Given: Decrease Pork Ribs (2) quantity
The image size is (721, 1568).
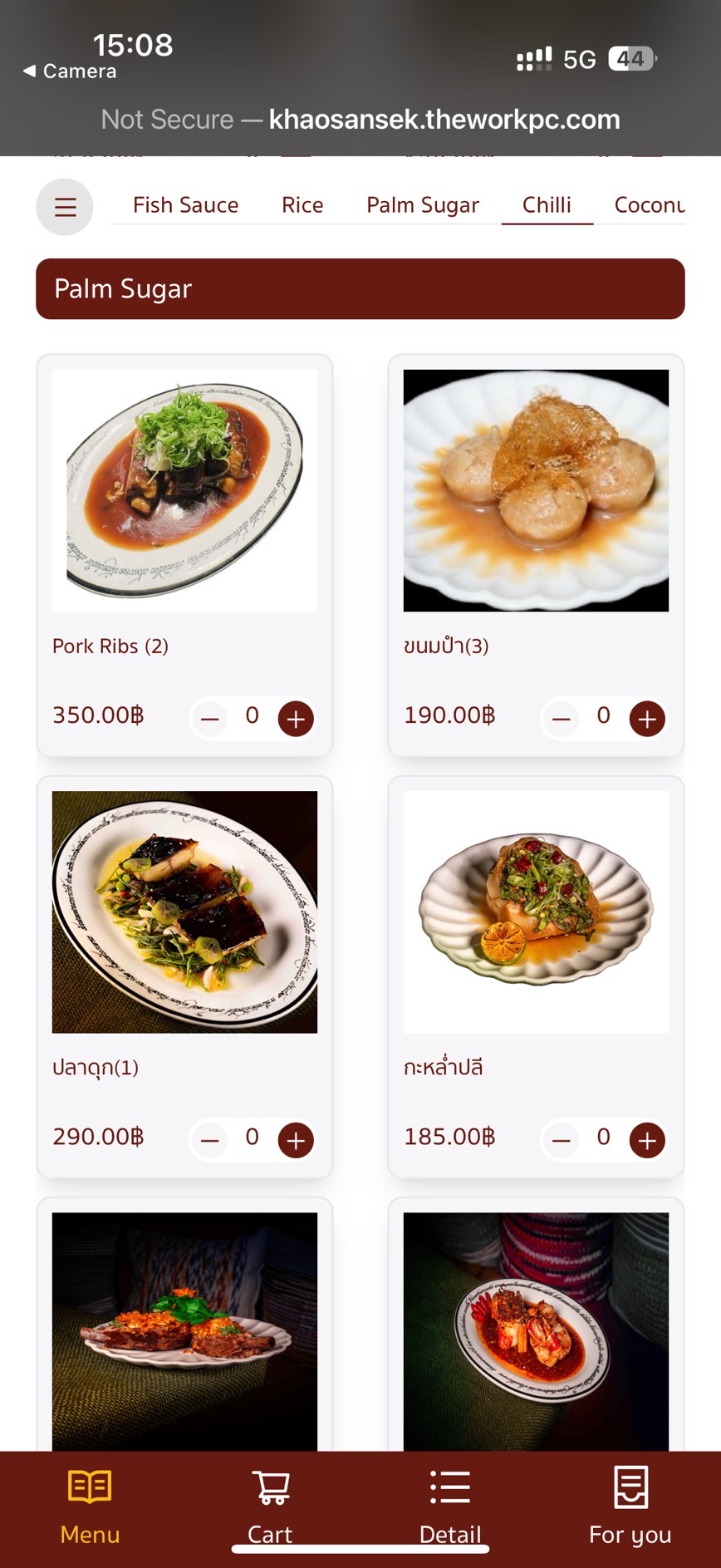Looking at the screenshot, I should pos(210,719).
